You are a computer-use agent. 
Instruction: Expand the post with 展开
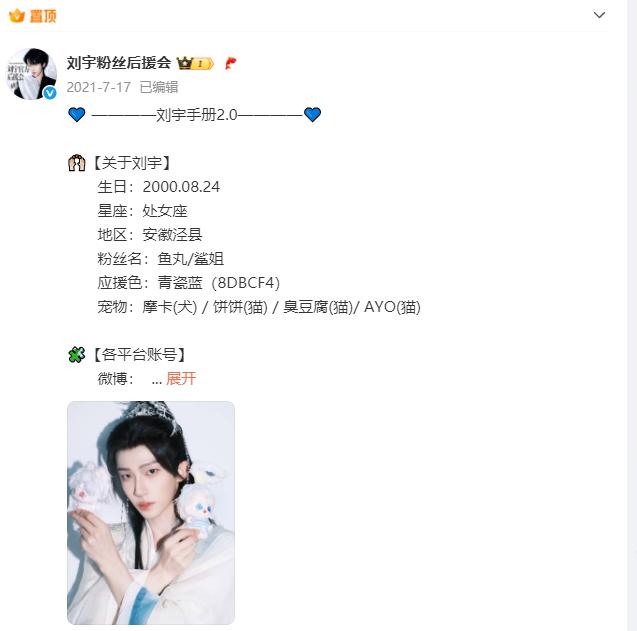(x=181, y=378)
